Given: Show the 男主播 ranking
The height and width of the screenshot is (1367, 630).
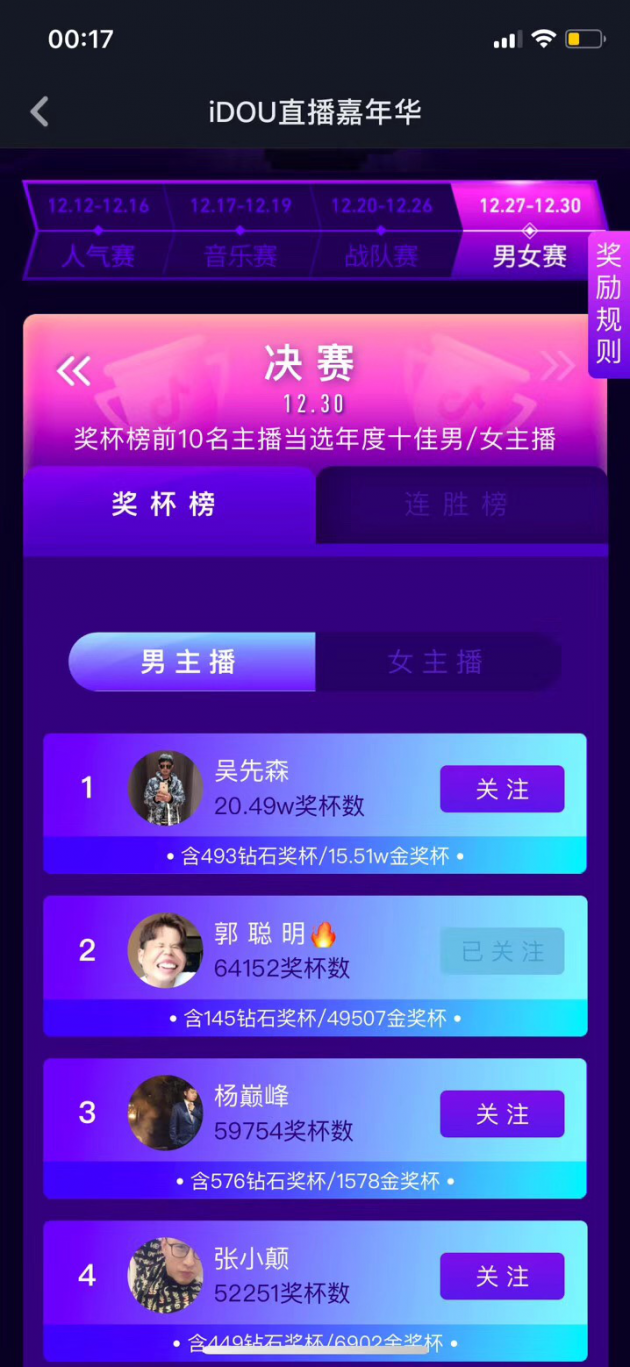Looking at the screenshot, I should (189, 662).
